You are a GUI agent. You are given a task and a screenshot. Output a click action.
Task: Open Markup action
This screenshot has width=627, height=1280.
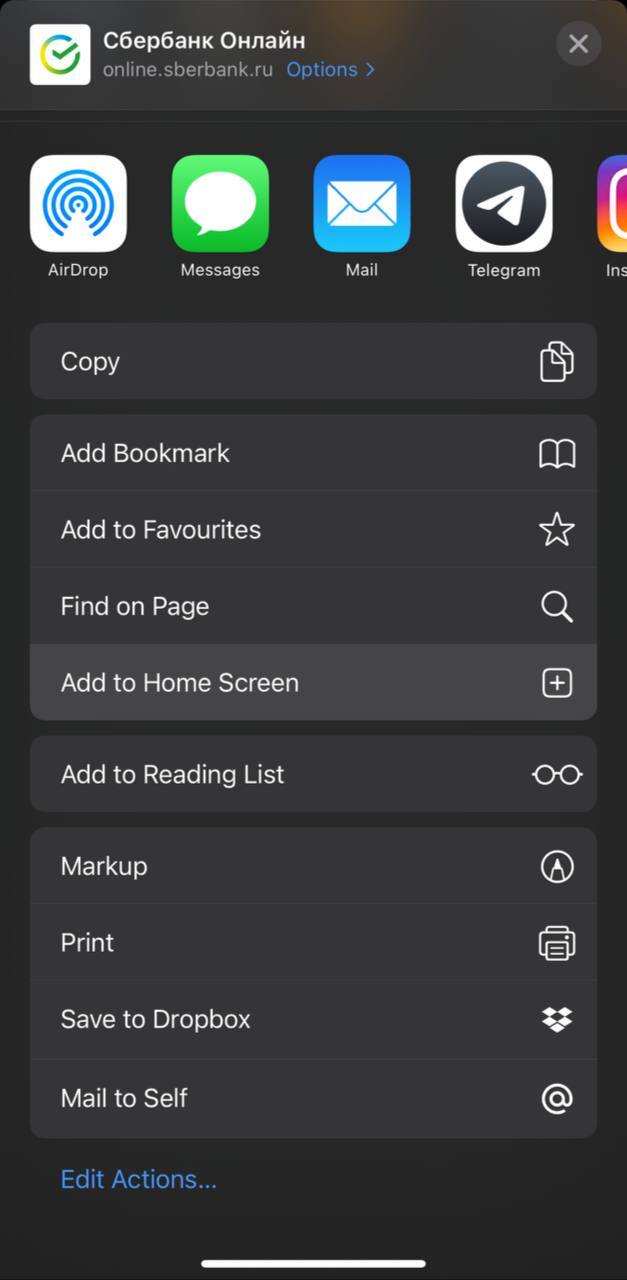pos(313,866)
